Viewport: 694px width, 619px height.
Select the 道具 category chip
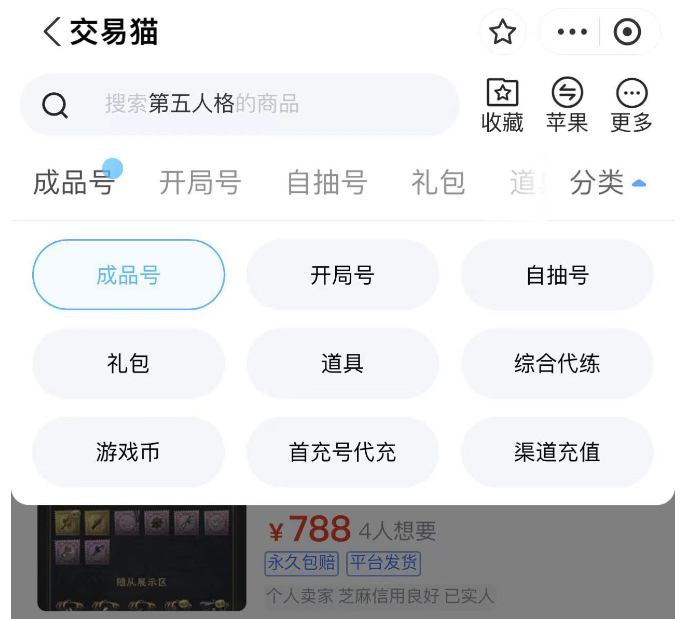pyautogui.click(x=342, y=363)
